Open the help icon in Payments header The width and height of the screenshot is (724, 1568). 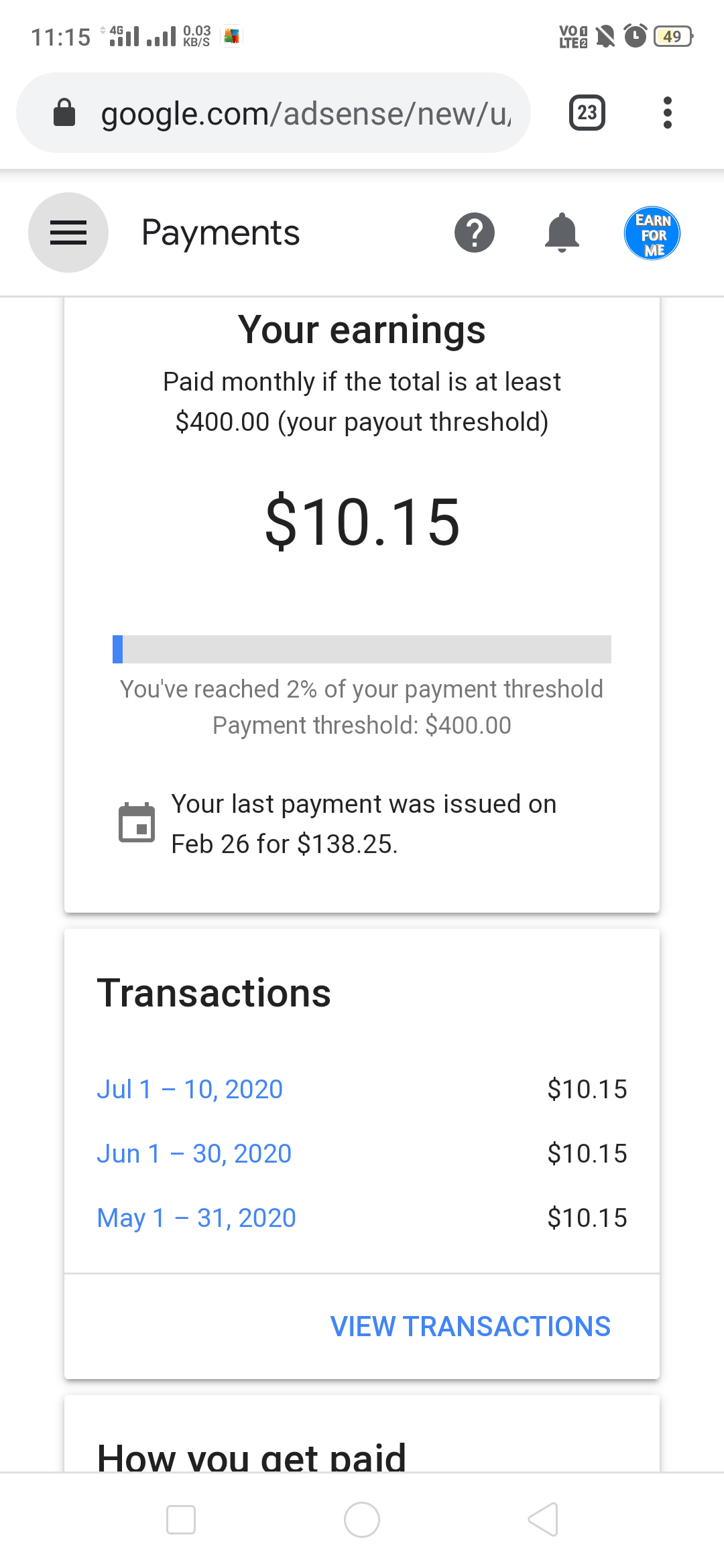point(475,233)
